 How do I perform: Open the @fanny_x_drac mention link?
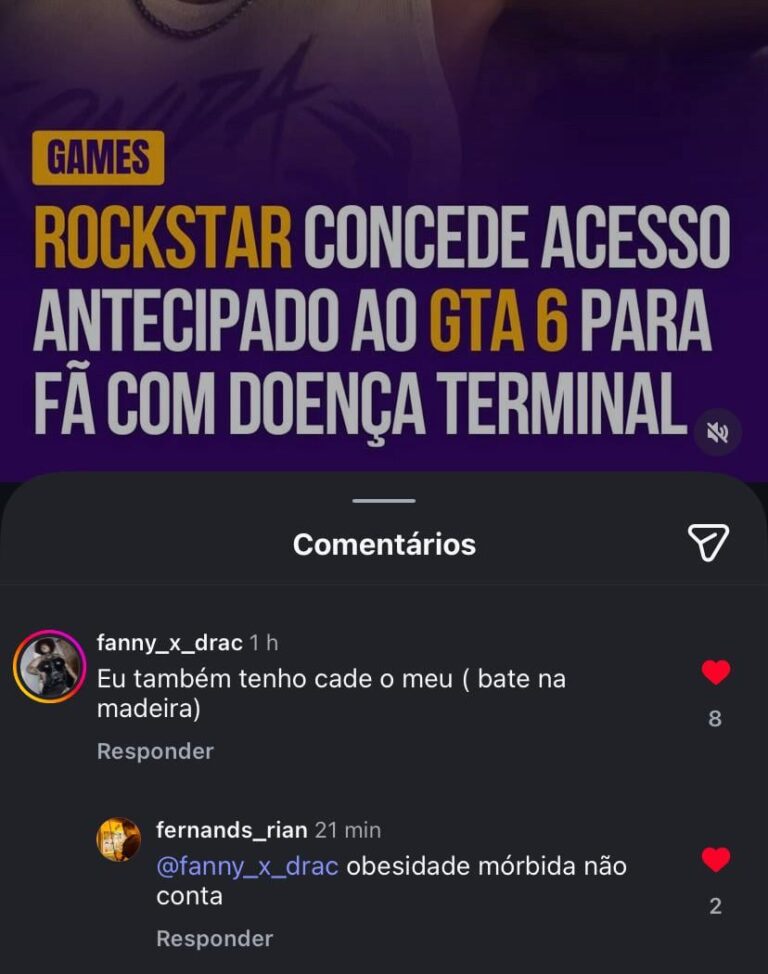(247, 866)
